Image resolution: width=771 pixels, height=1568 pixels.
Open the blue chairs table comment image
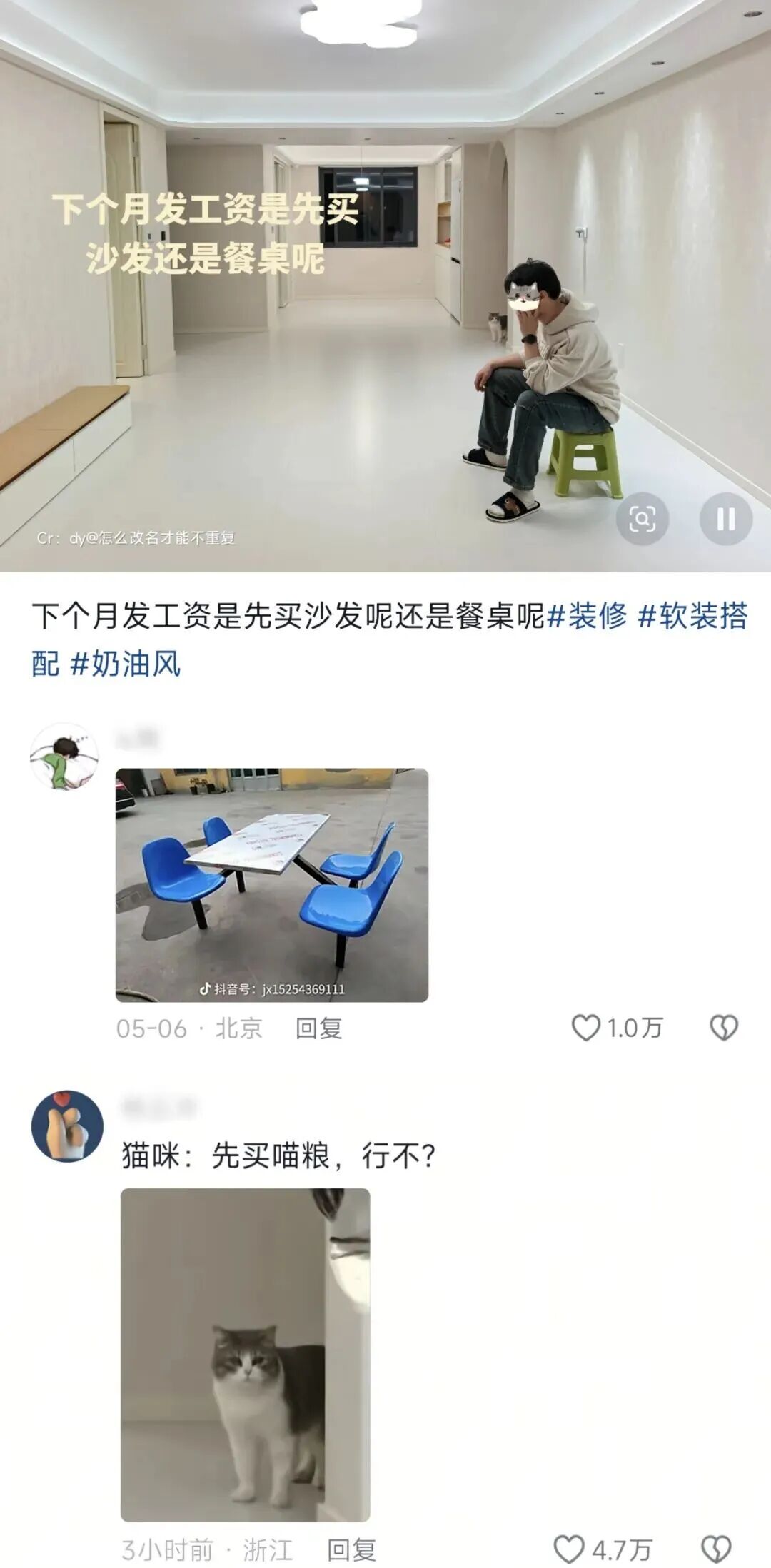pos(272,885)
